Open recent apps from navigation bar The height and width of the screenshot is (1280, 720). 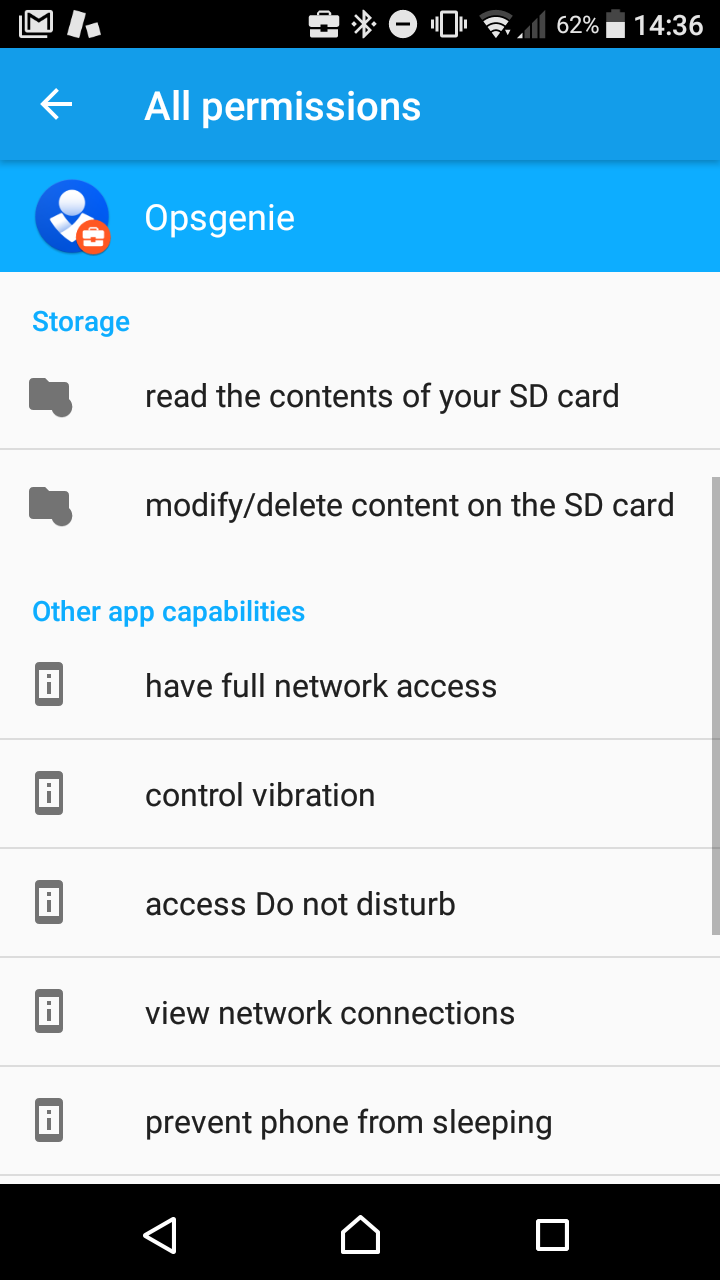[x=552, y=1235]
